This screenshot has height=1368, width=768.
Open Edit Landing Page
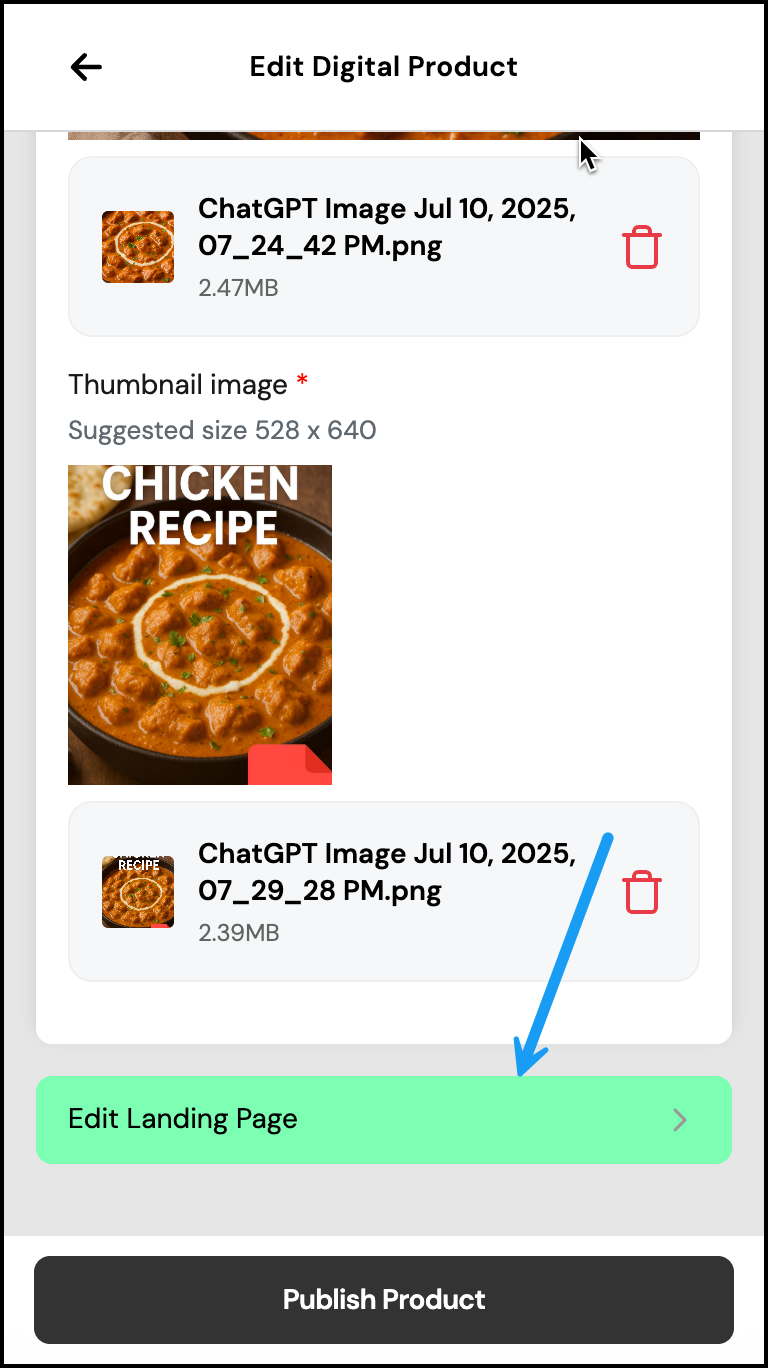[384, 1119]
